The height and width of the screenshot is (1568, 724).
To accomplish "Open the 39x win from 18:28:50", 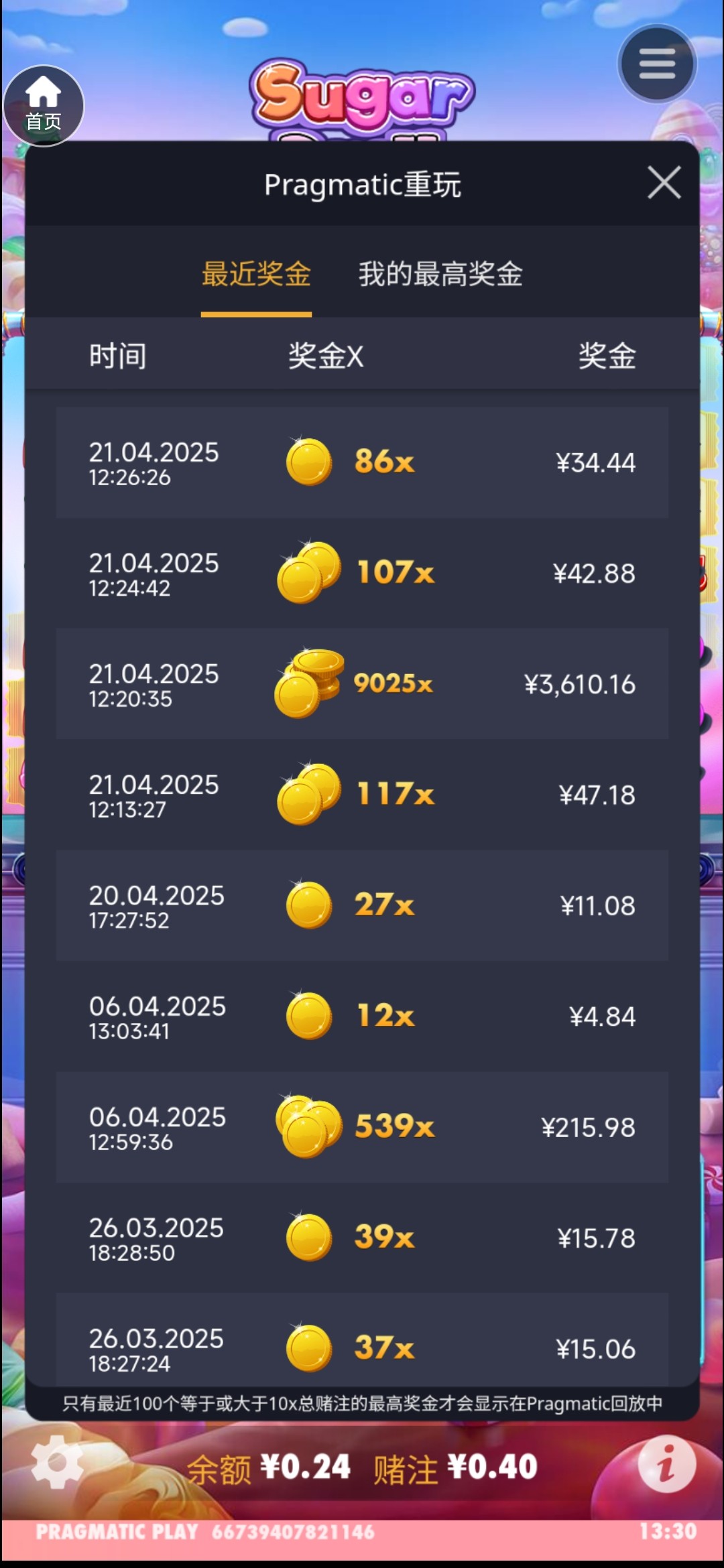I will [362, 1238].
